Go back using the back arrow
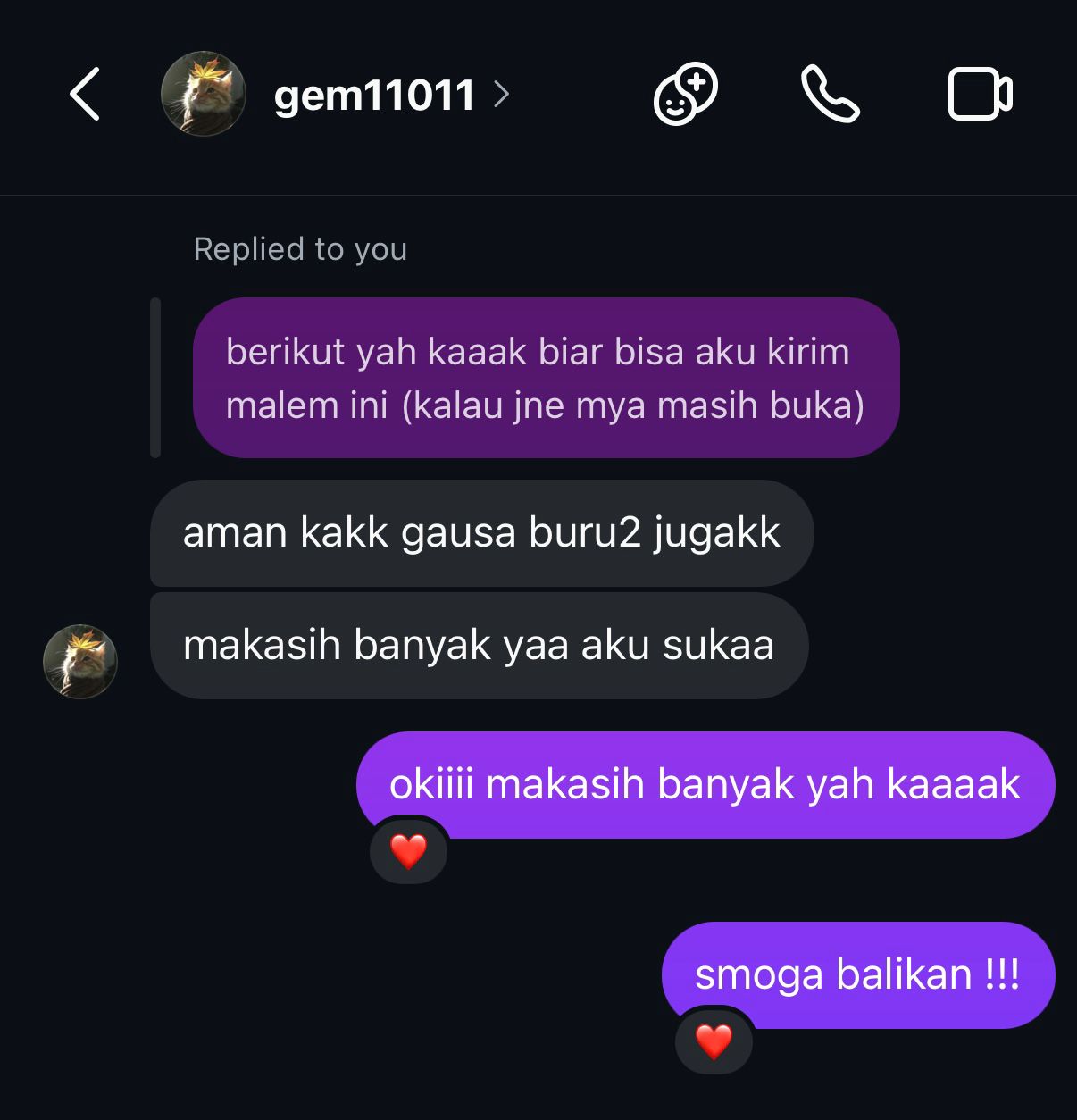 (x=82, y=93)
